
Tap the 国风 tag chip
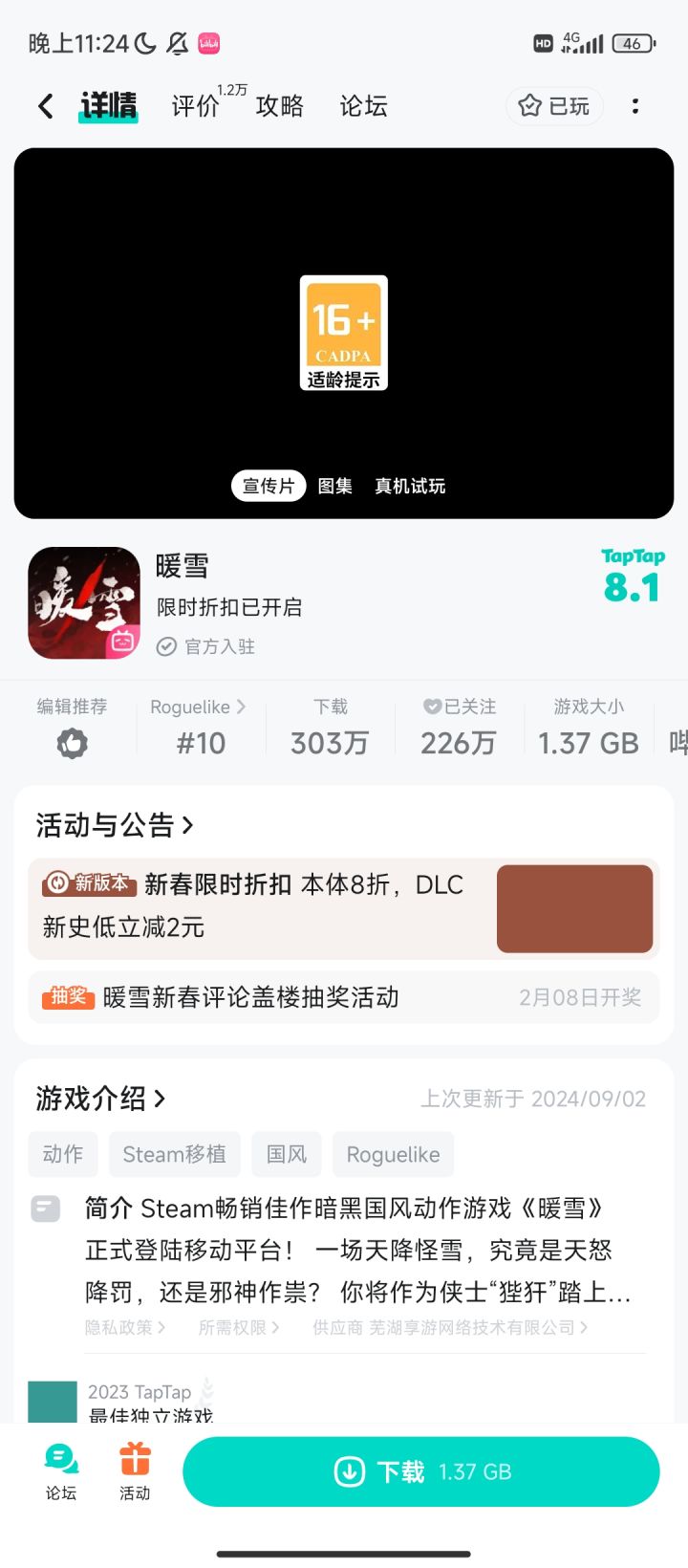click(287, 1154)
